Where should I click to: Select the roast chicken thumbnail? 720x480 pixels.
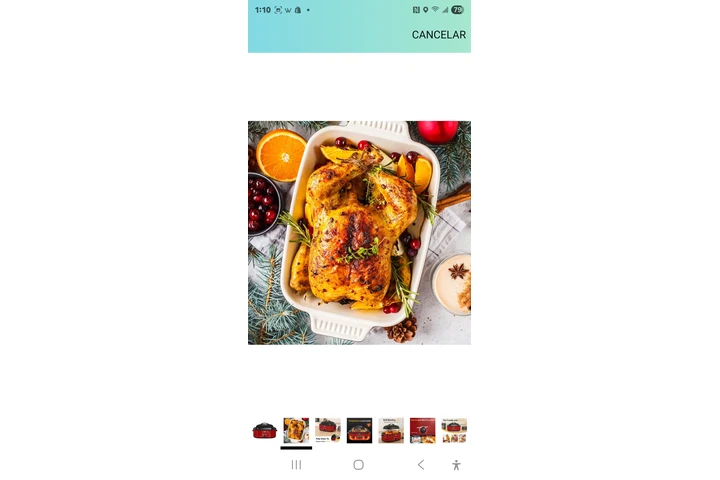pyautogui.click(x=296, y=430)
